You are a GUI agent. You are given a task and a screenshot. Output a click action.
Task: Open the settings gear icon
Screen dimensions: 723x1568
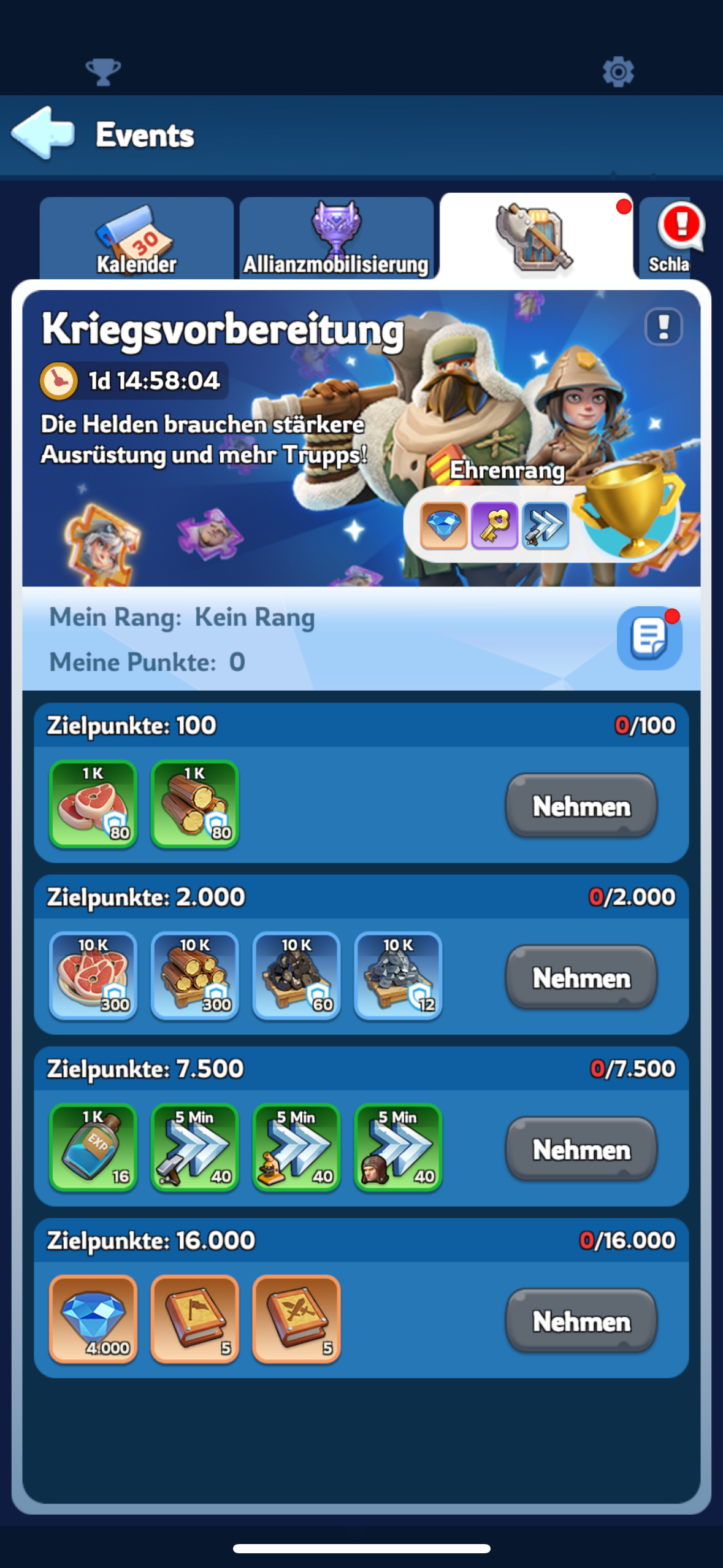[x=618, y=72]
